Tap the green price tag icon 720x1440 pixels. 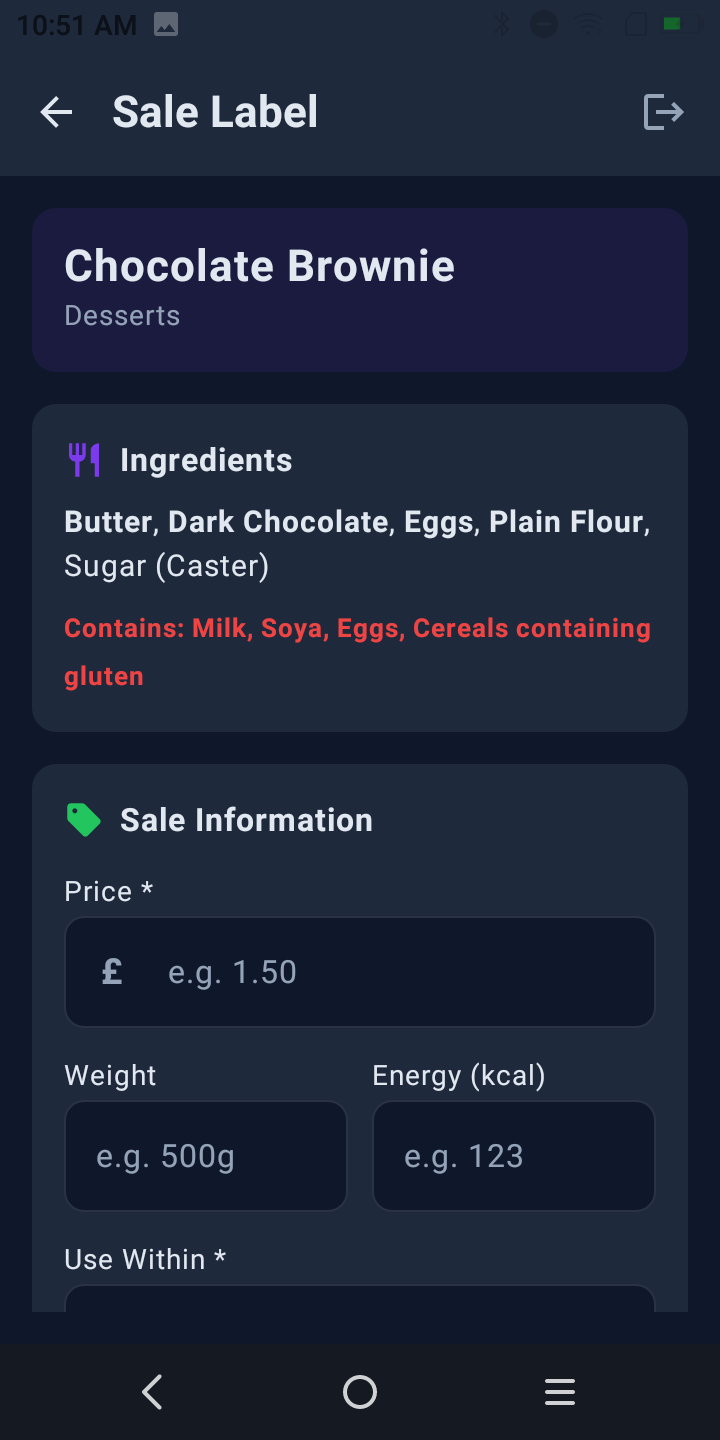pyautogui.click(x=84, y=819)
